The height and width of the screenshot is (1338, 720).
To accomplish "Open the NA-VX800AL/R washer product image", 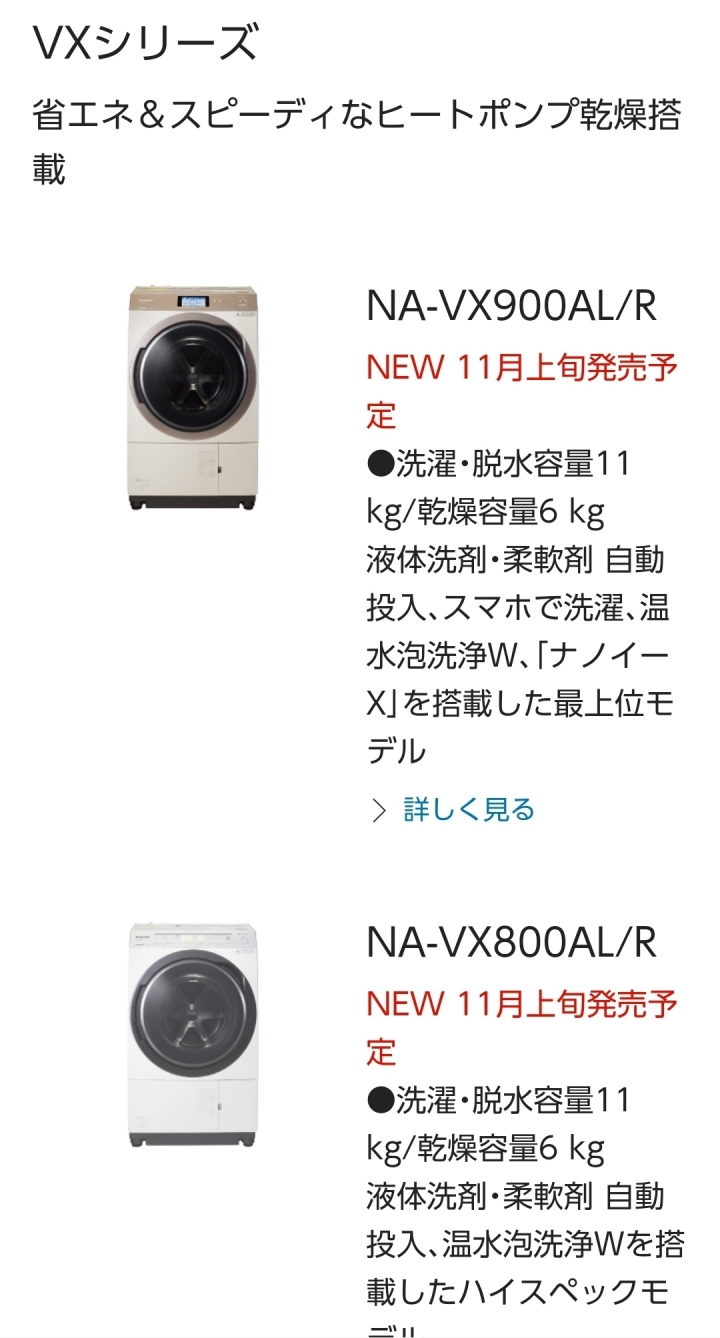I will (x=193, y=1035).
